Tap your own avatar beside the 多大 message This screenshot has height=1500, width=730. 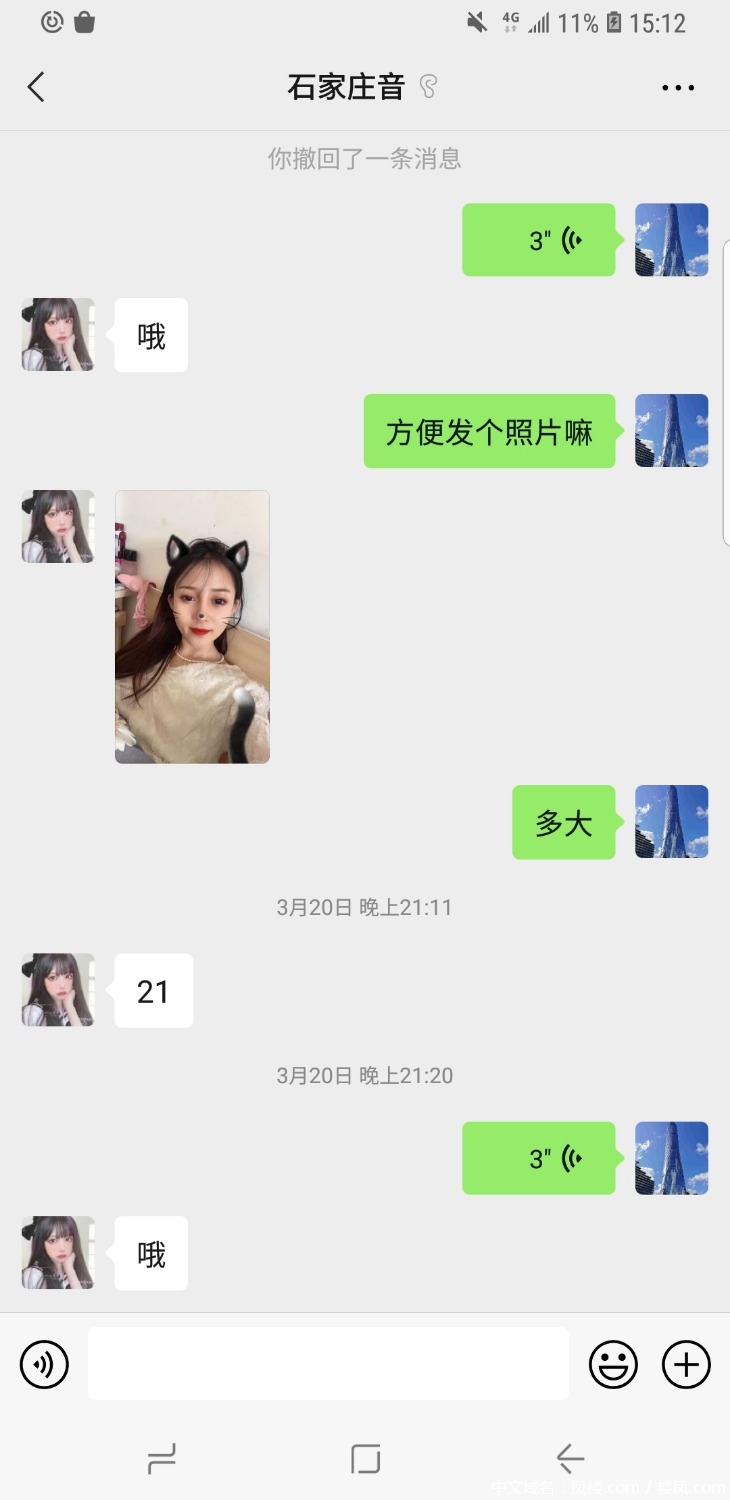coord(672,822)
